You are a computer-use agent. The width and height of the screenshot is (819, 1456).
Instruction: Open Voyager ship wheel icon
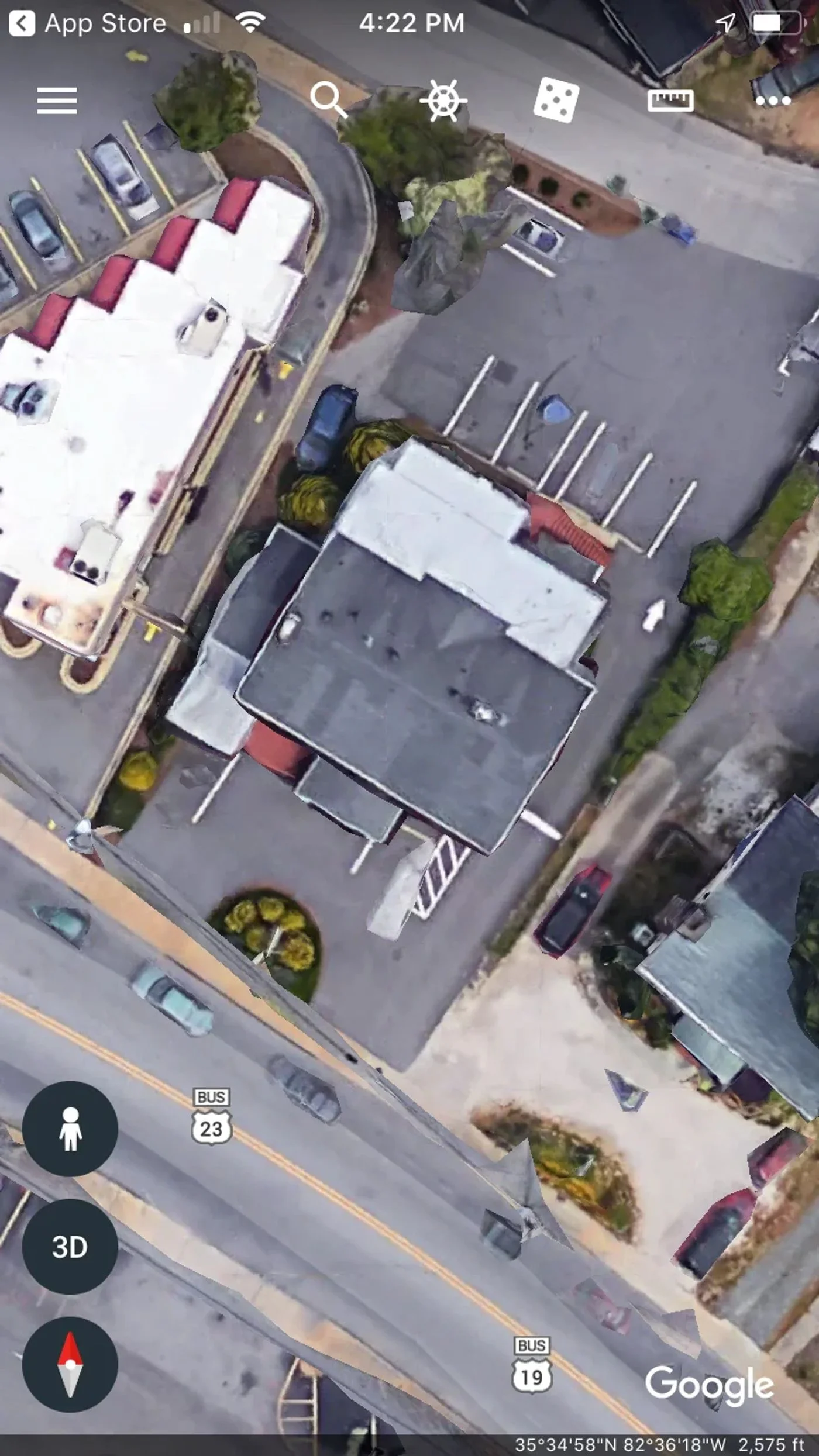[x=443, y=101]
